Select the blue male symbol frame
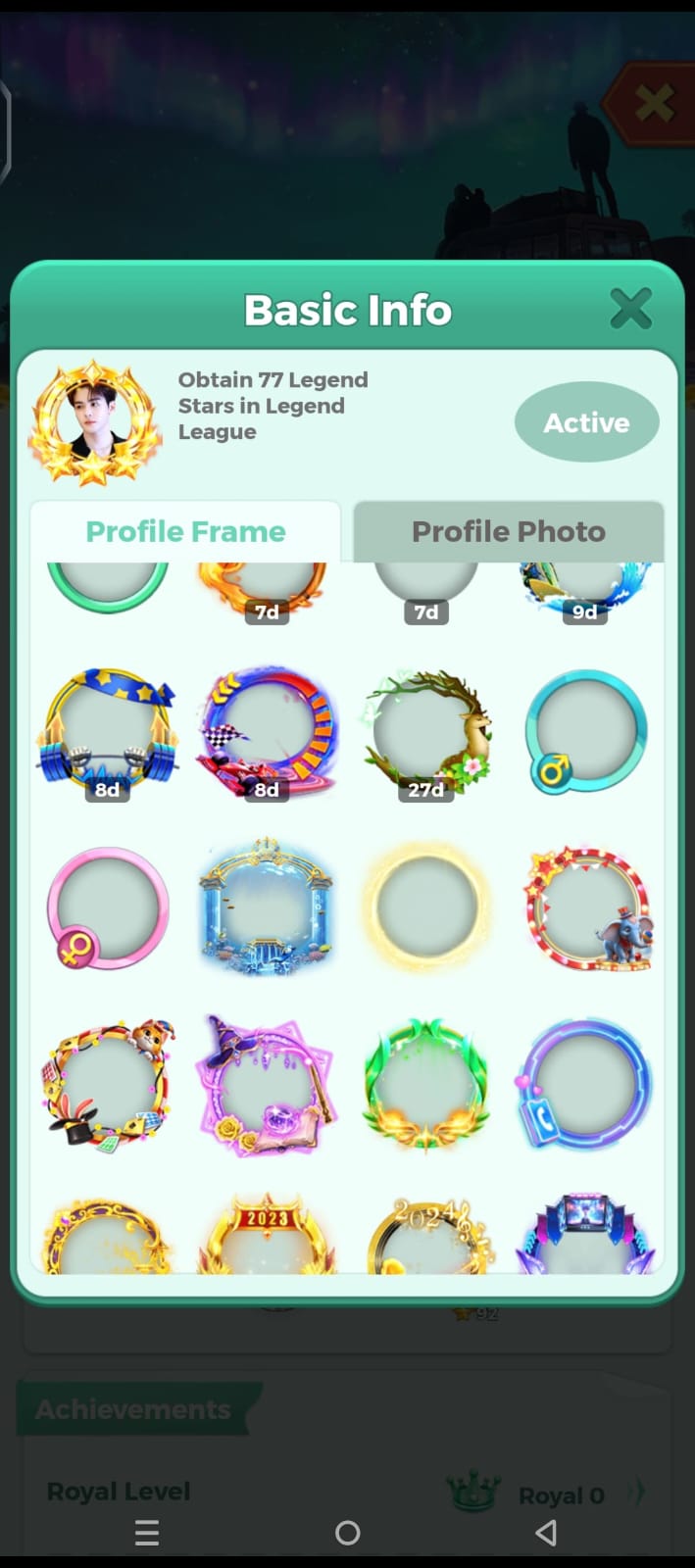The image size is (695, 1568). 585,730
